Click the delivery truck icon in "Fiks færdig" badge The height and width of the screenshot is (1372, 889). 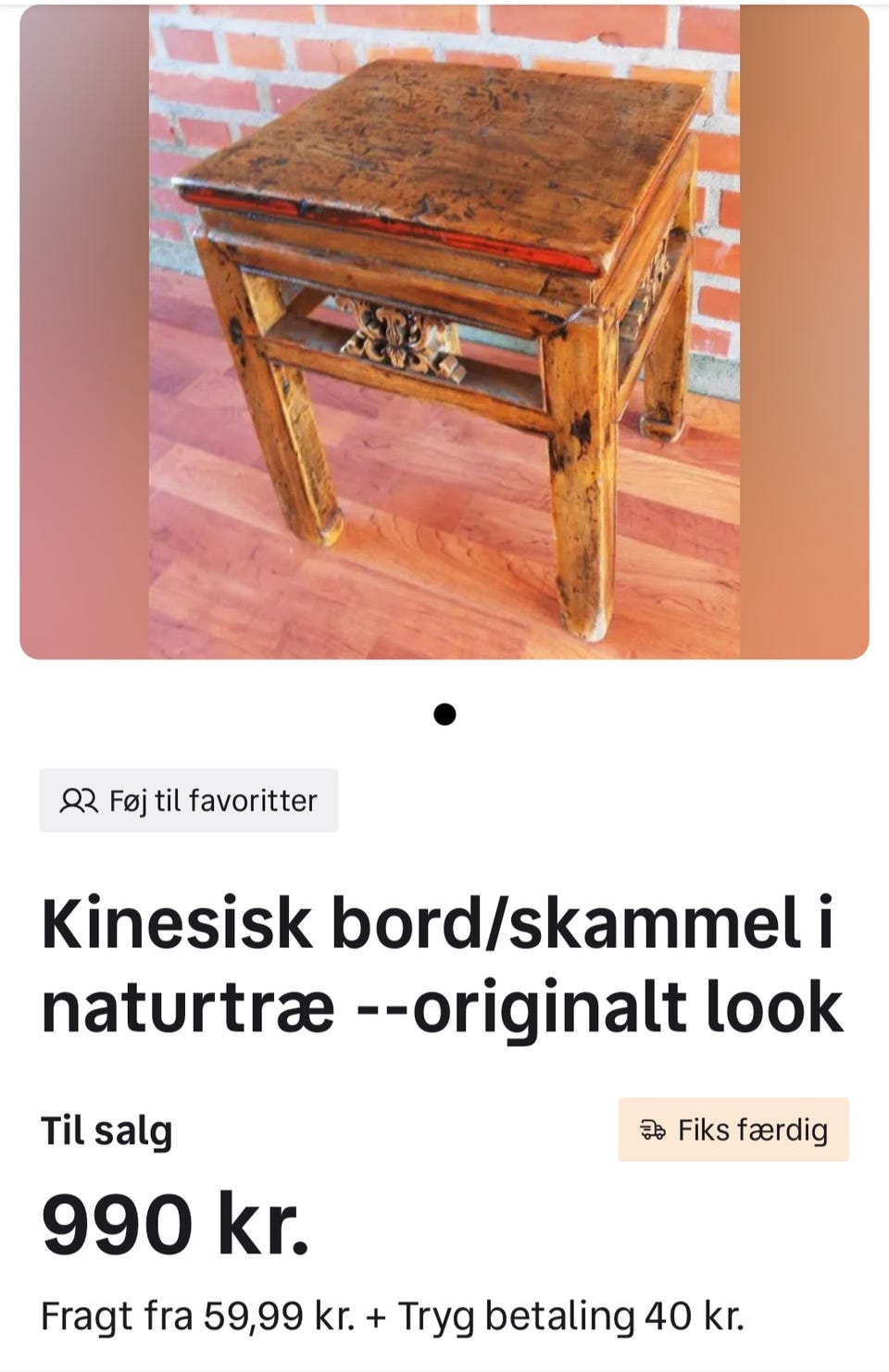pyautogui.click(x=654, y=1129)
